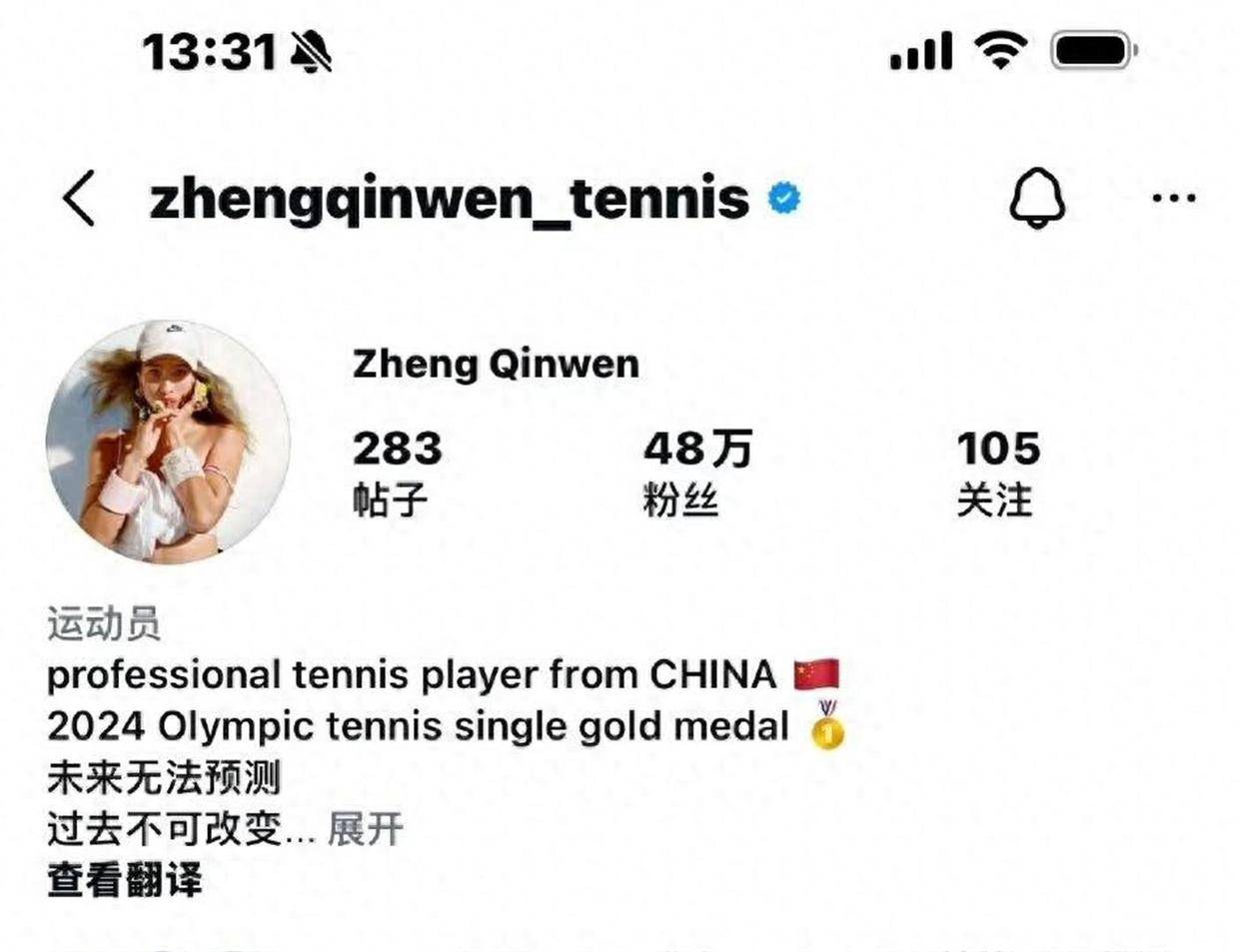This screenshot has width=1241, height=952.
Task: Open the notifications bell for this profile
Action: point(1036,198)
